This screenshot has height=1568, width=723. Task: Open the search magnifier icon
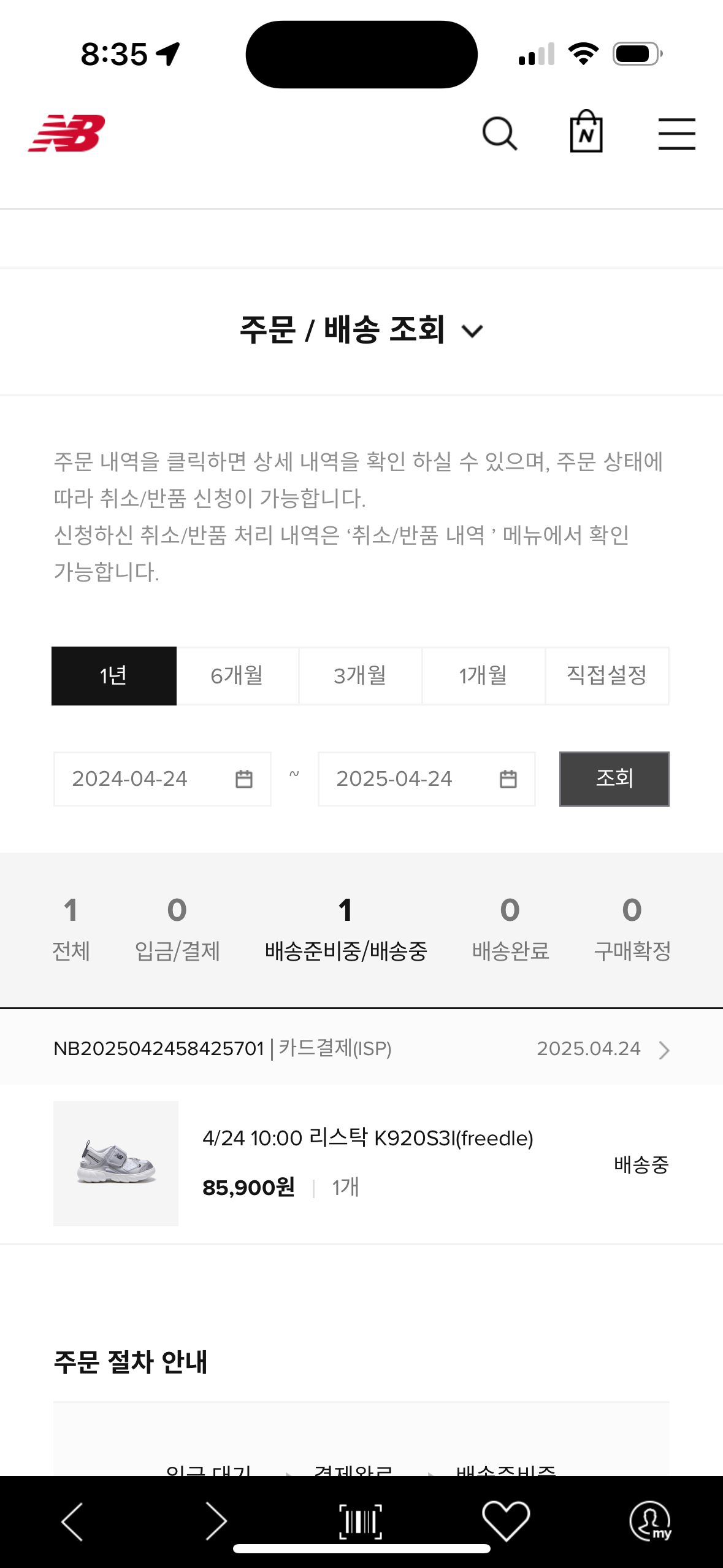tap(500, 134)
